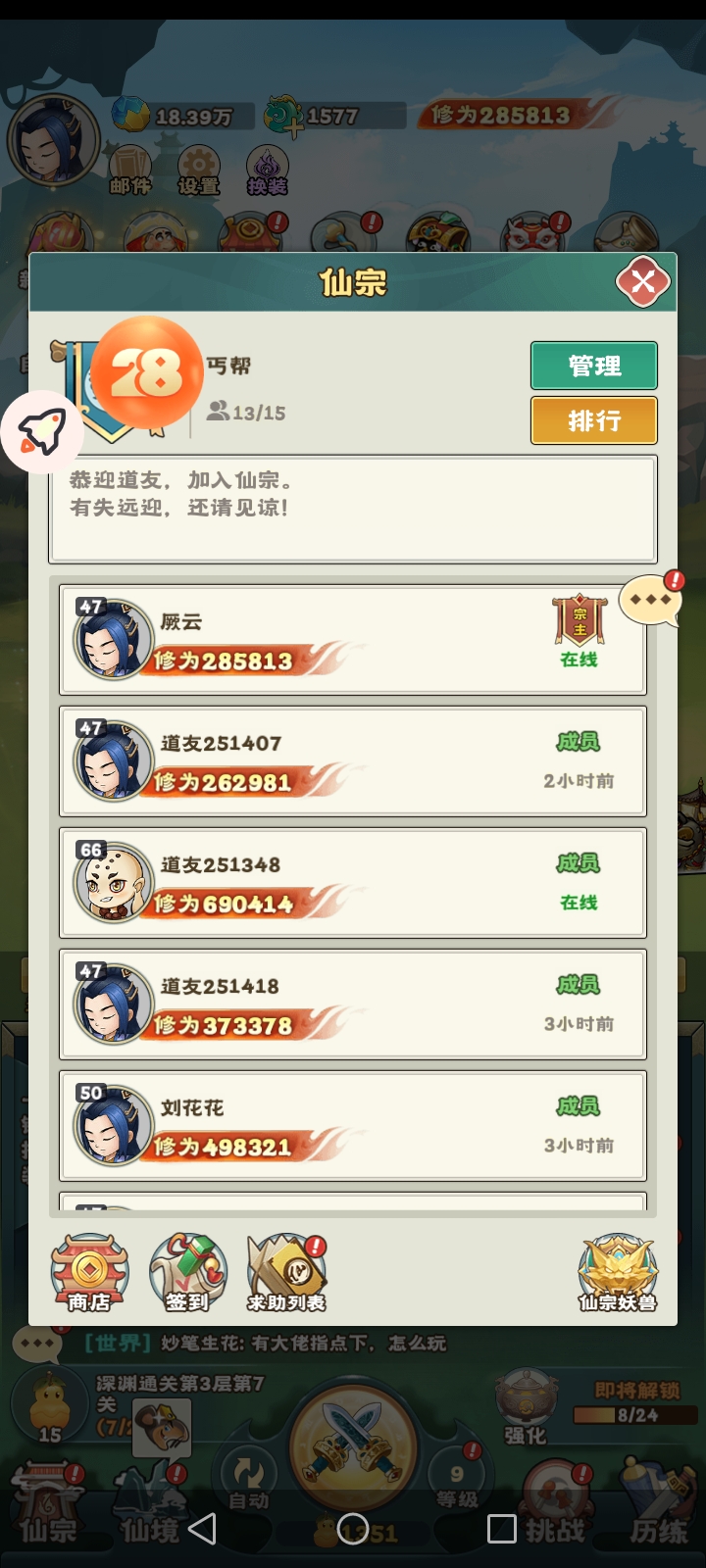Open member 刘花花's row

pyautogui.click(x=353, y=1126)
